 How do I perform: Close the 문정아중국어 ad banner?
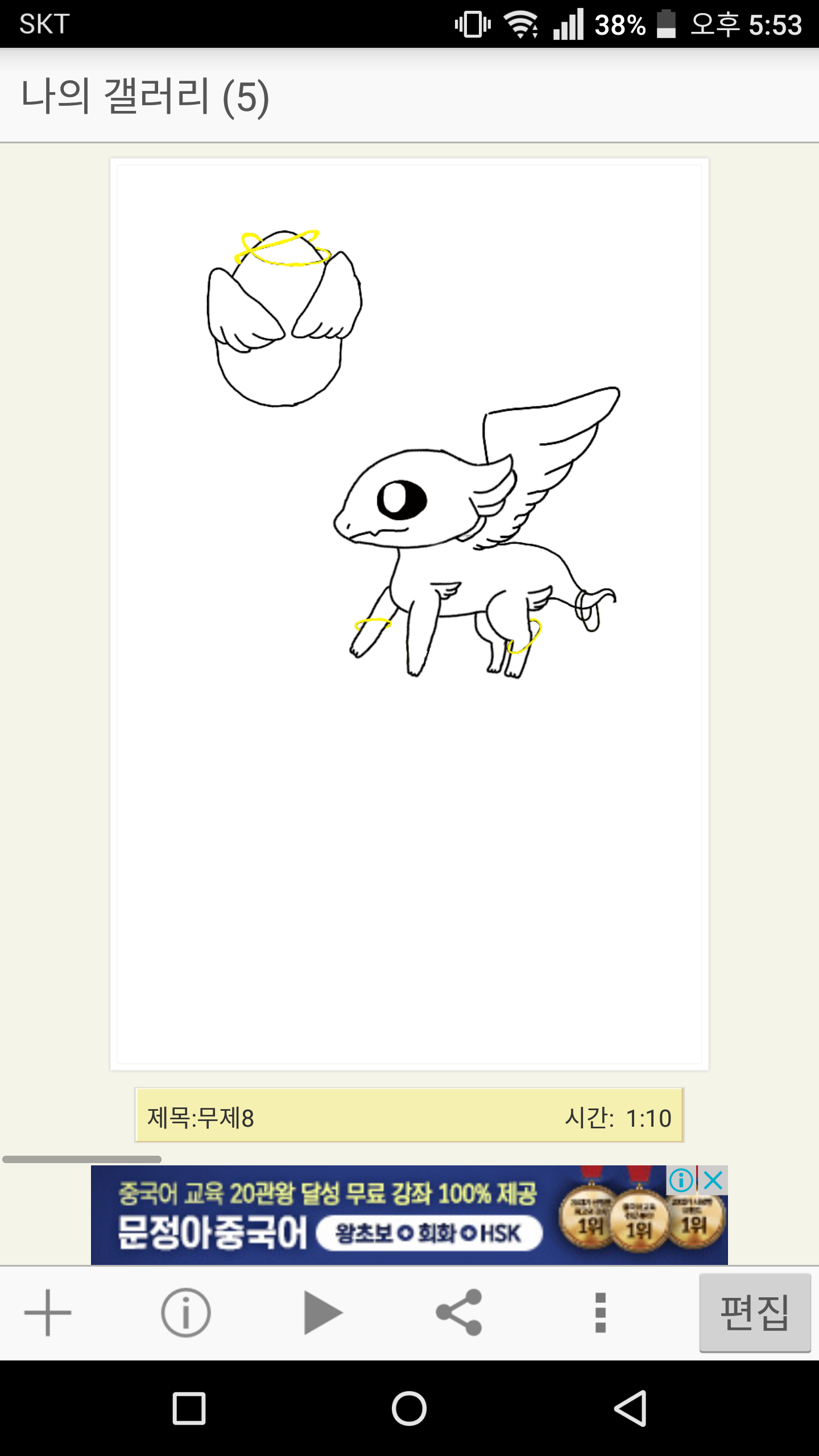[x=713, y=1181]
